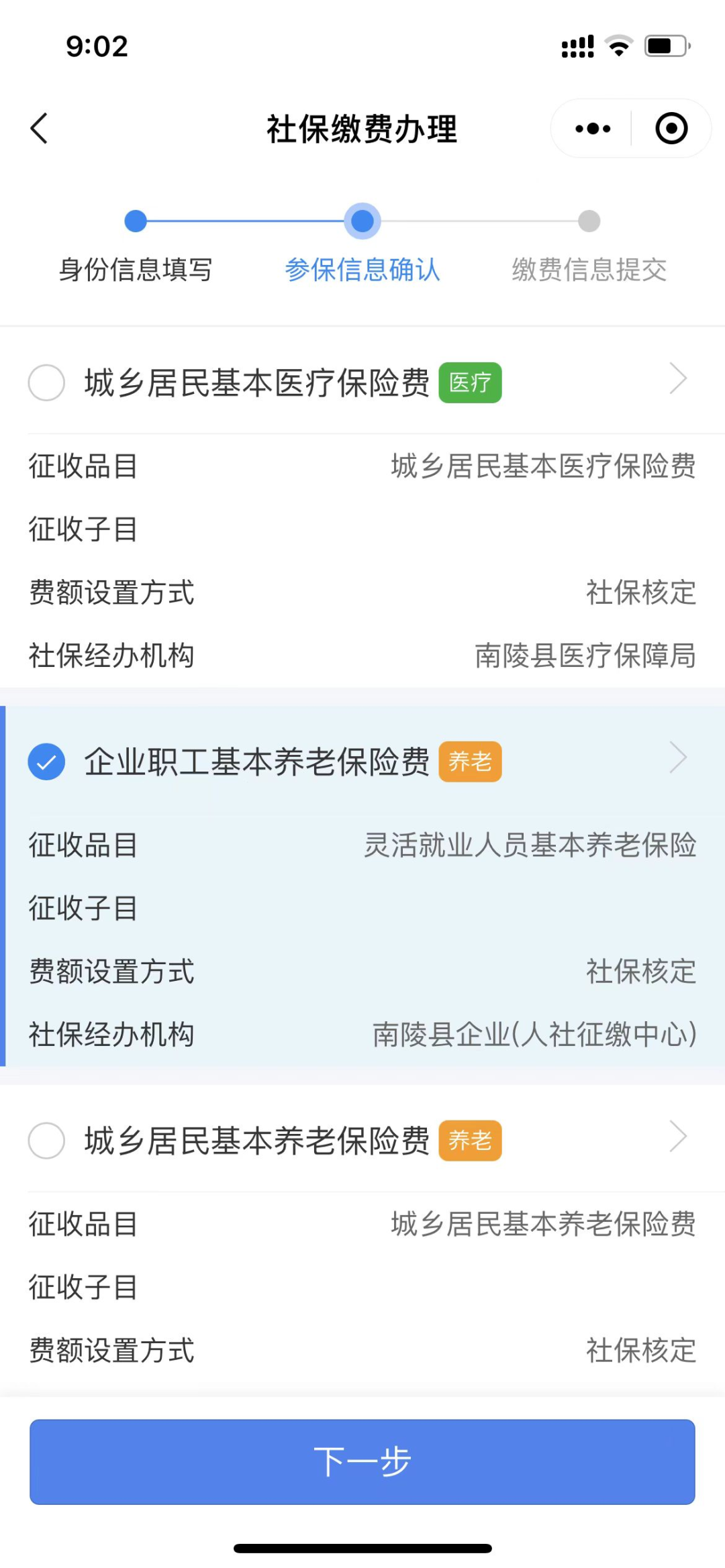Viewport: 725px width, 1568px height.
Task: Open the chevron beside 企业职工基本养老保险费
Action: click(679, 758)
